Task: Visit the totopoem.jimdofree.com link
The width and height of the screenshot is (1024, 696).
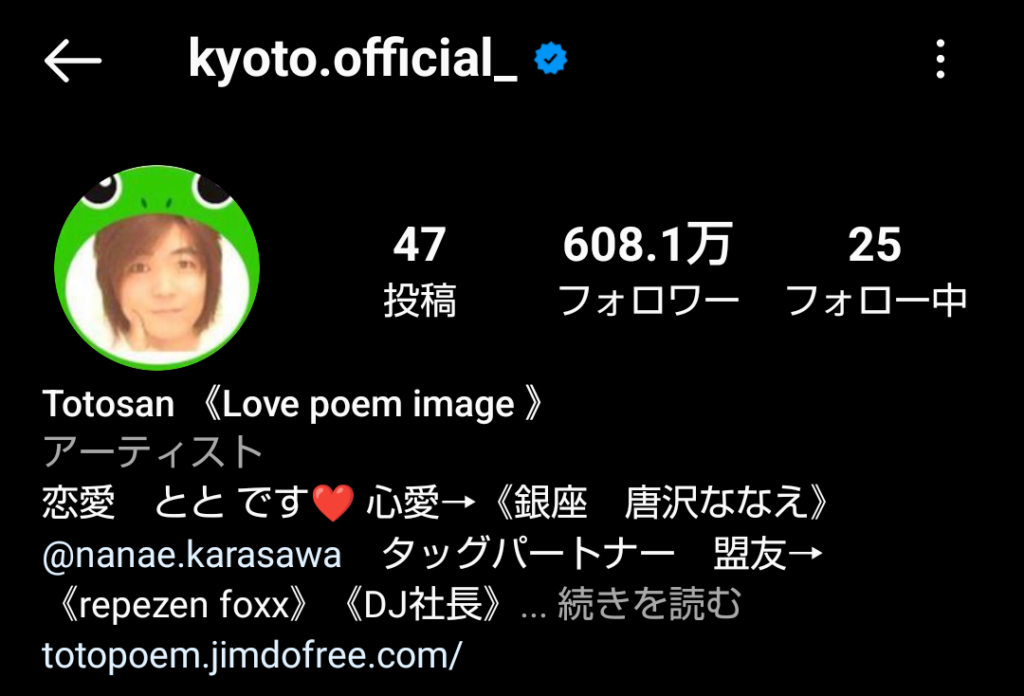Action: [252, 655]
